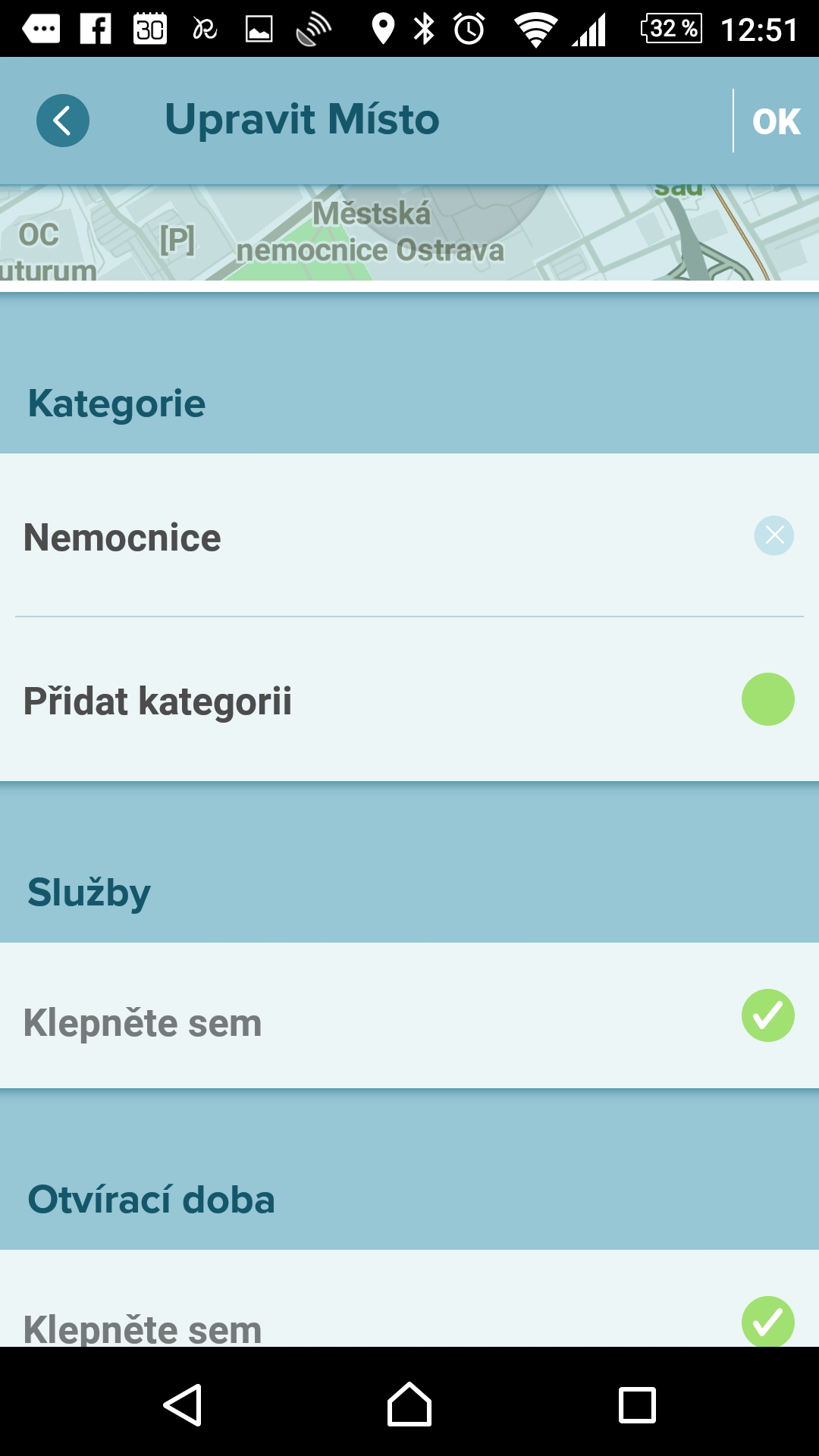Go back using the header arrow

click(63, 121)
